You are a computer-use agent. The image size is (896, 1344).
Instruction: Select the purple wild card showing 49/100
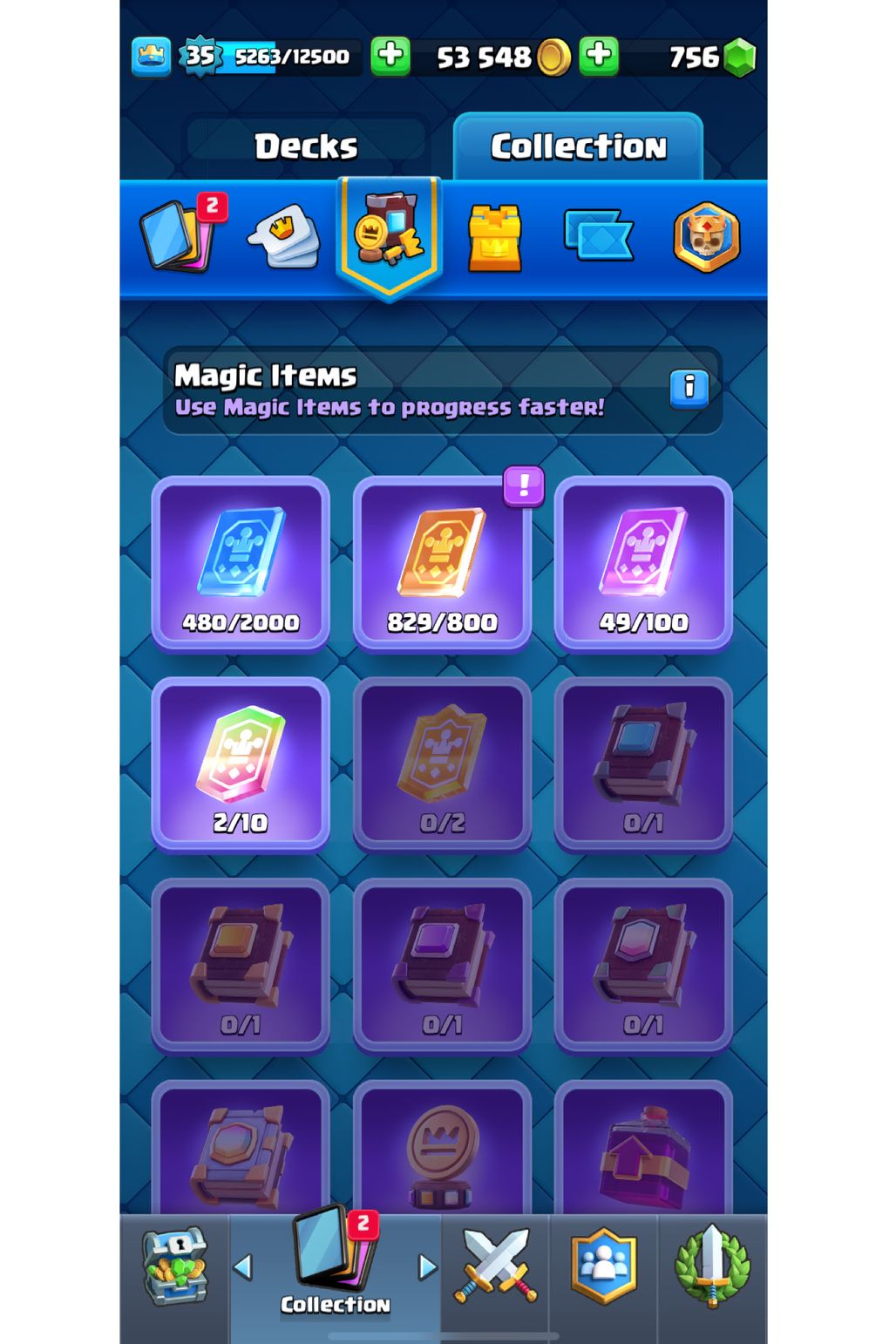coord(643,563)
